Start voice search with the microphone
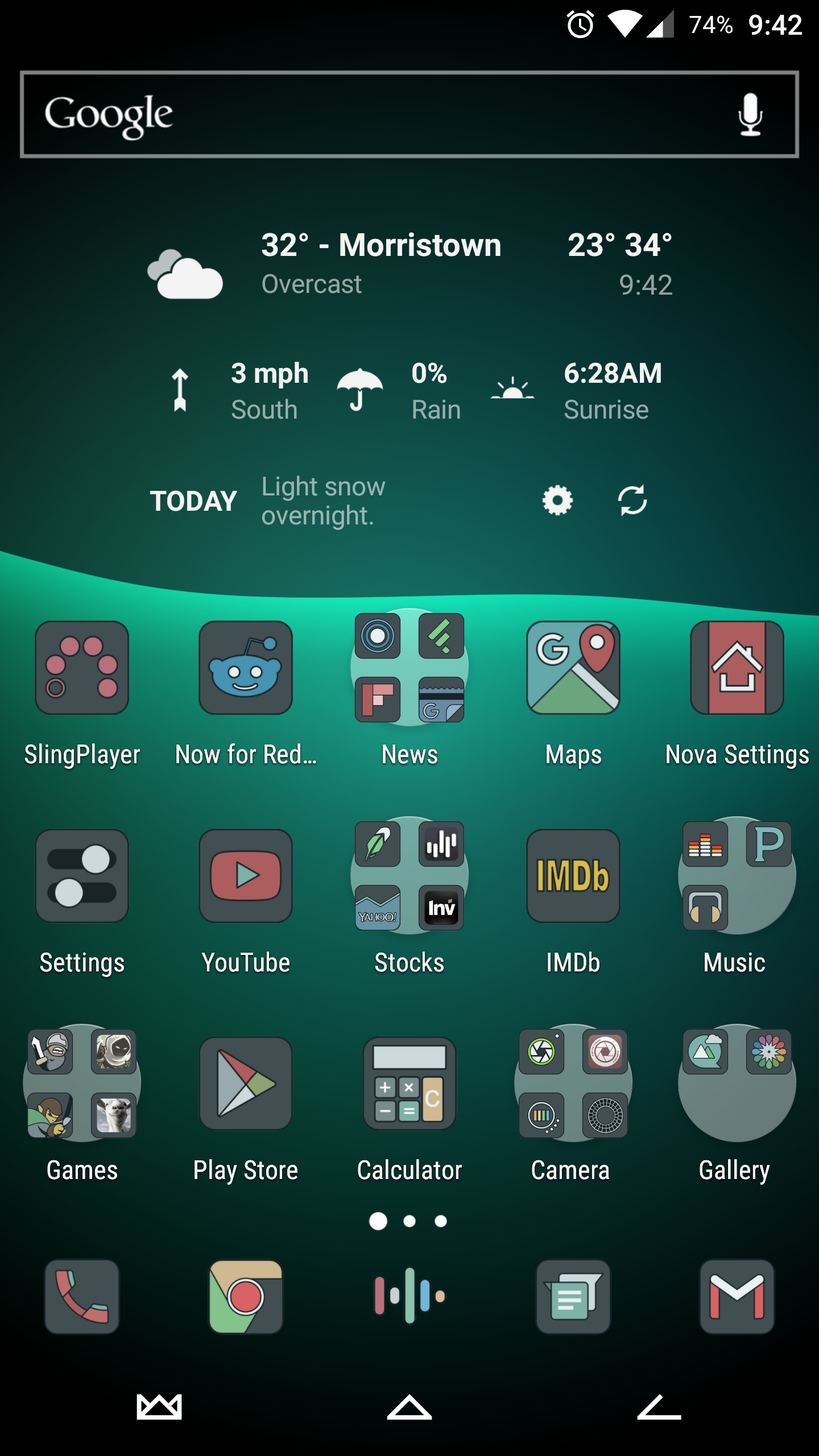 point(750,115)
